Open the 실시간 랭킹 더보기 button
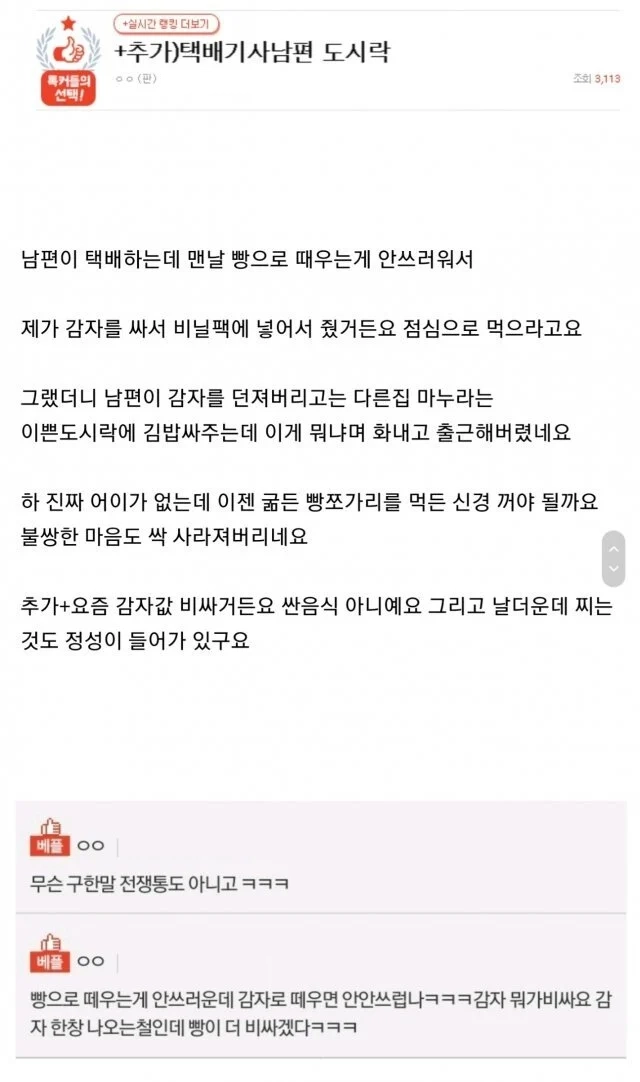The width and height of the screenshot is (640, 1082). 167,23
